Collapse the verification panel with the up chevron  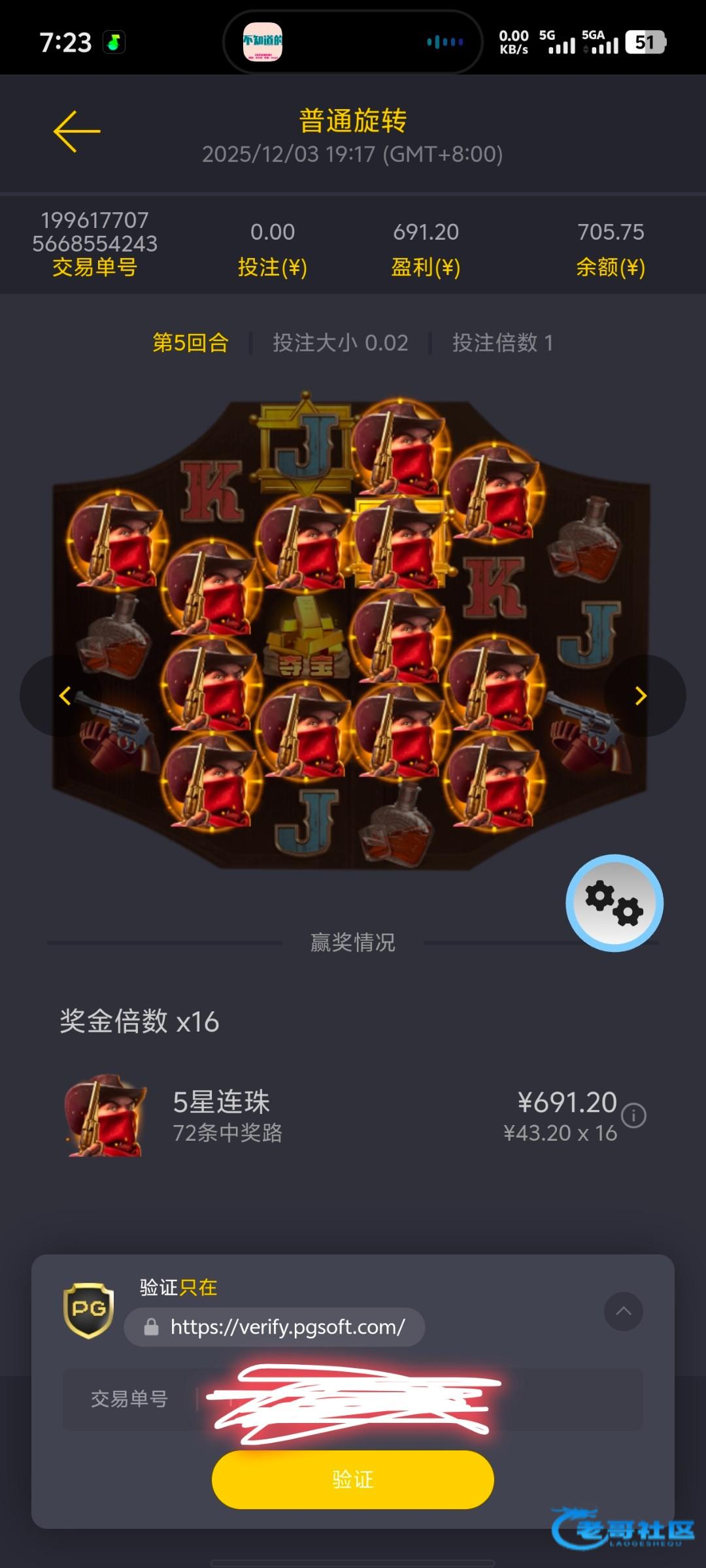(623, 1311)
